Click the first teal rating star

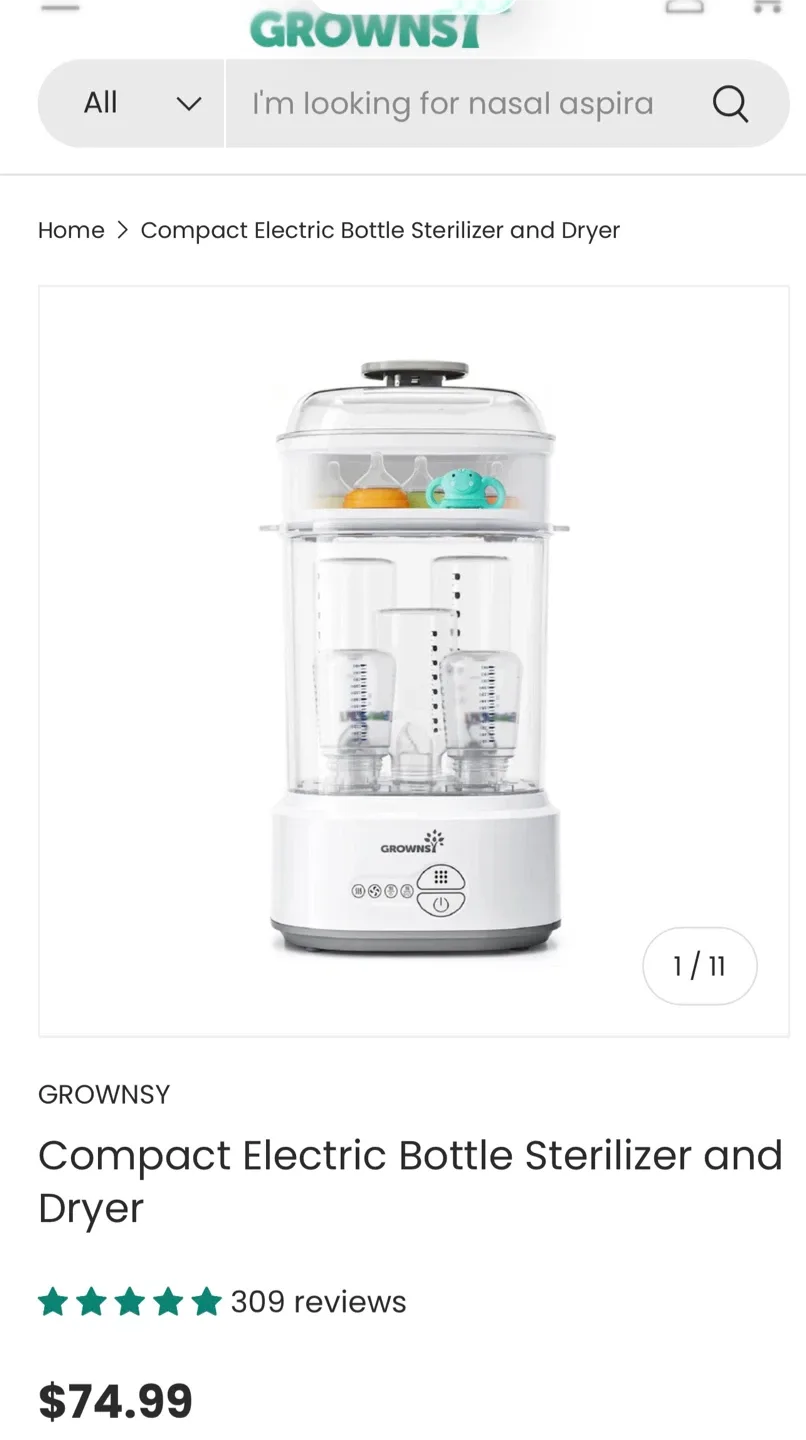pyautogui.click(x=53, y=1301)
